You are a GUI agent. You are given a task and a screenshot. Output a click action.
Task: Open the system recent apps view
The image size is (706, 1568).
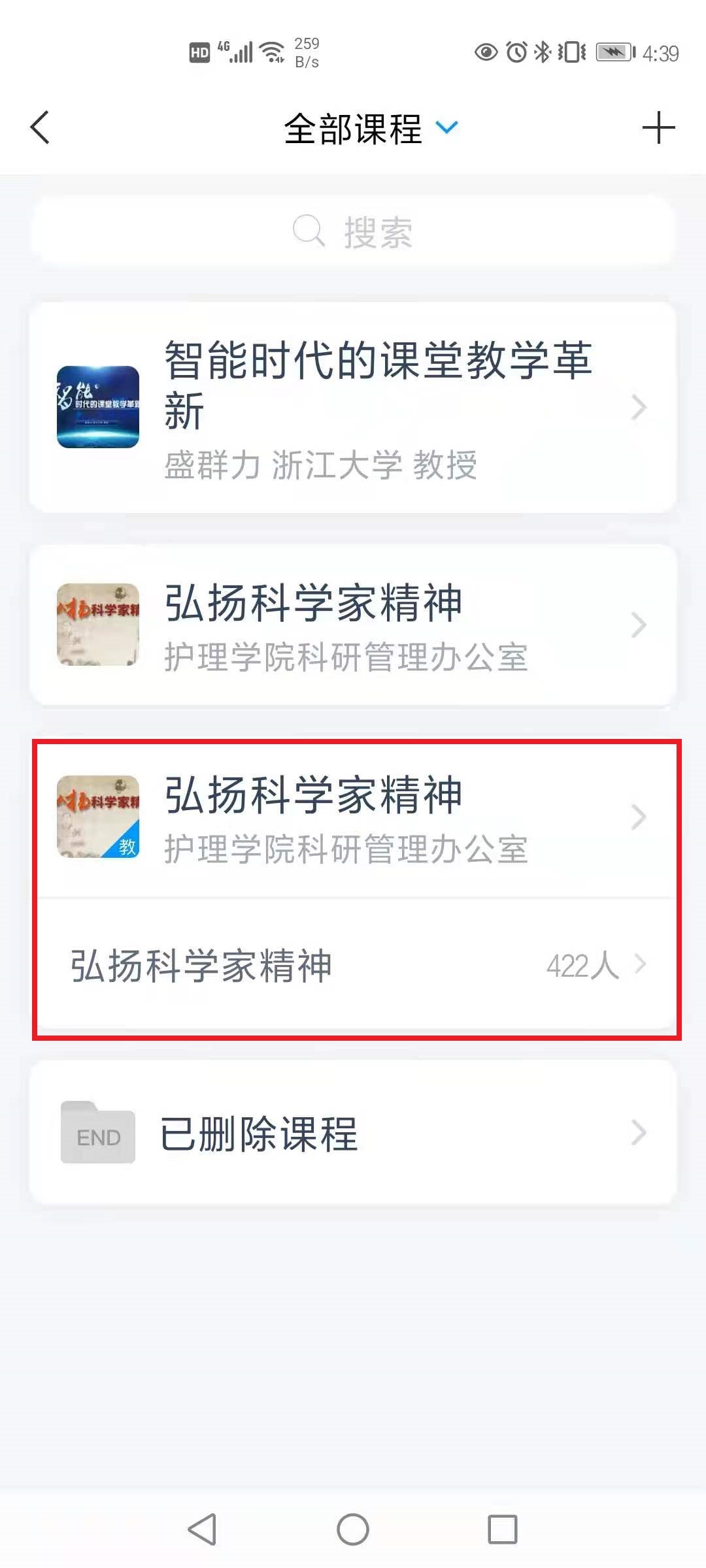(x=502, y=1529)
